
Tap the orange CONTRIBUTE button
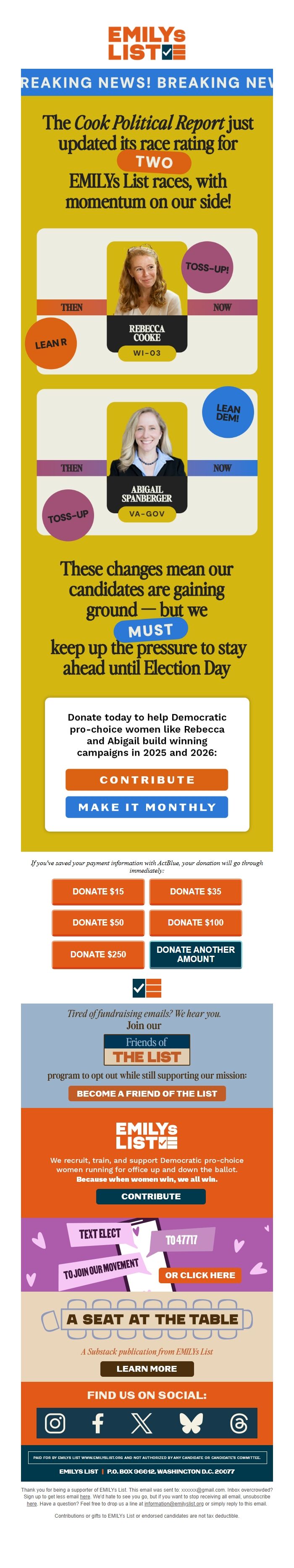147,779
